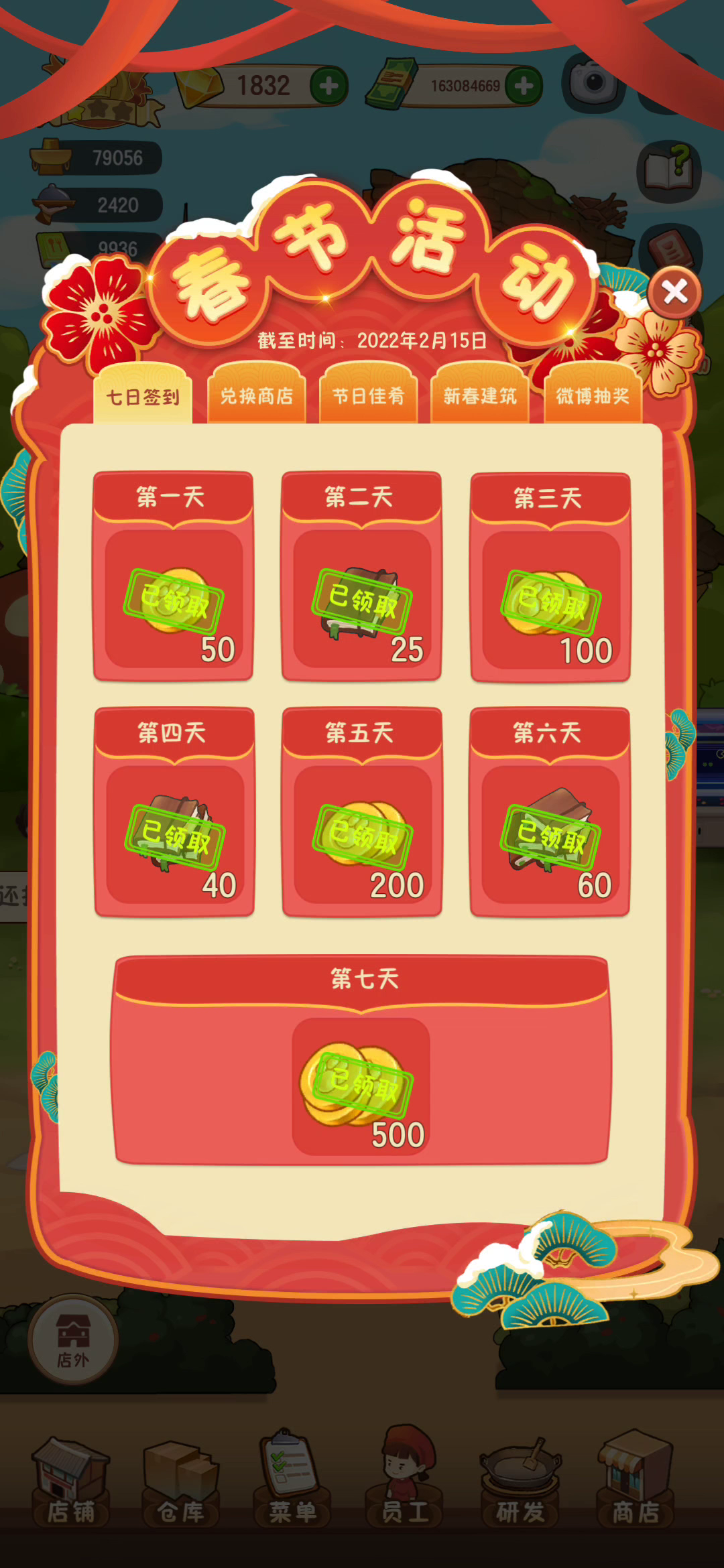Image resolution: width=724 pixels, height=1568 pixels.
Task: Switch to the 兑换商店 tab
Action: point(257,394)
